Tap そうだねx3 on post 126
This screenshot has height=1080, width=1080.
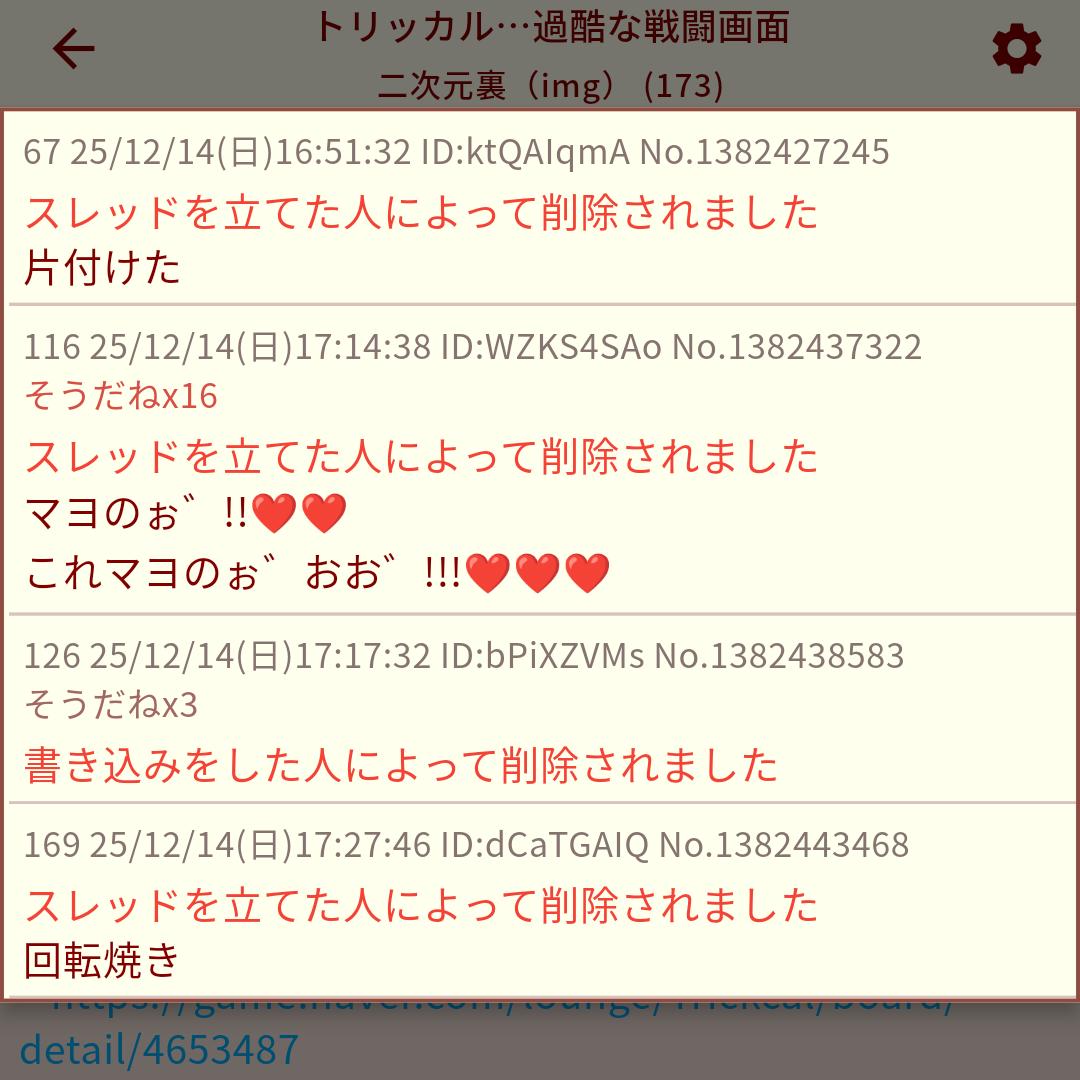(111, 706)
